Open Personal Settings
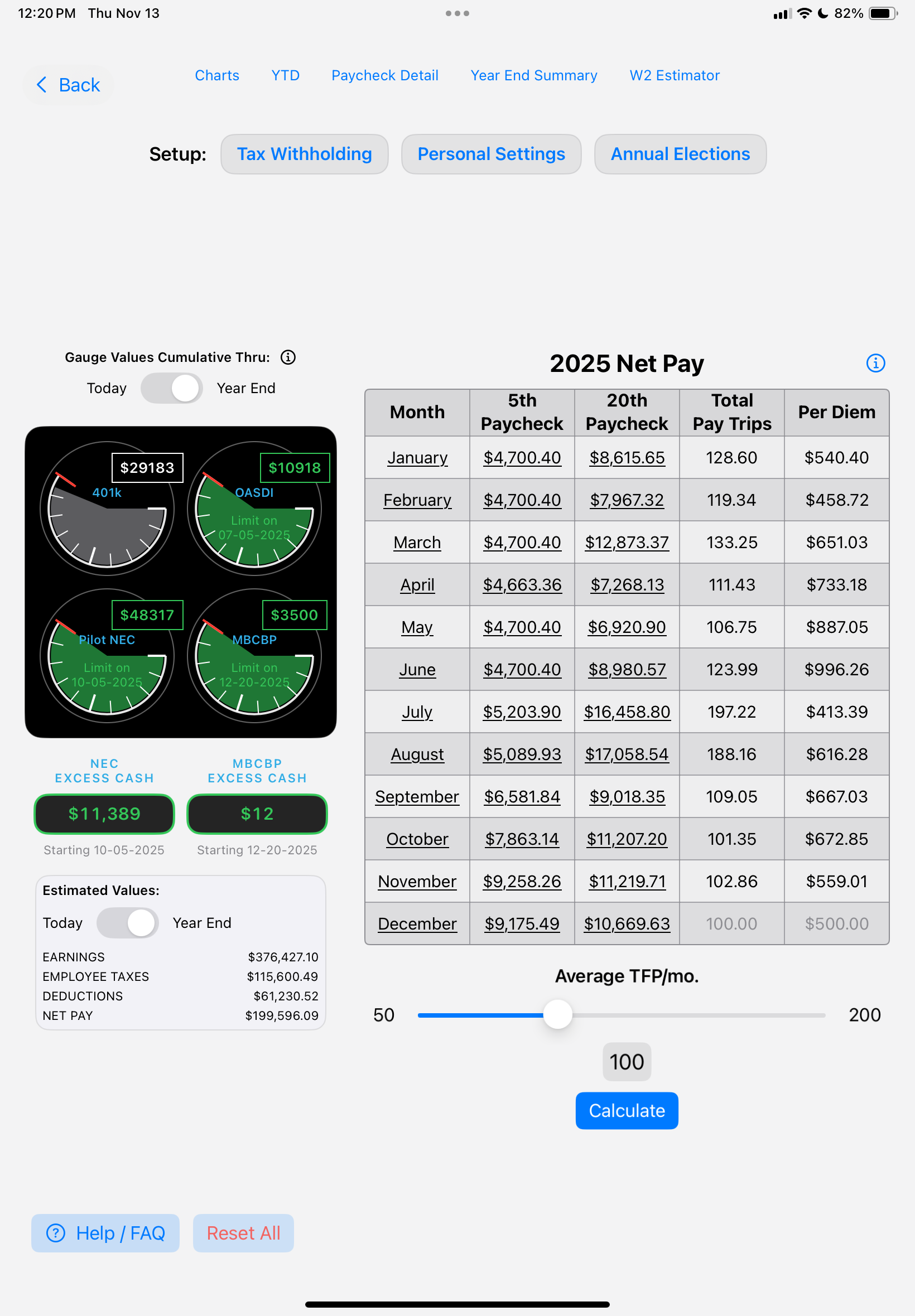Screen dimensions: 915x1316 tap(491, 154)
